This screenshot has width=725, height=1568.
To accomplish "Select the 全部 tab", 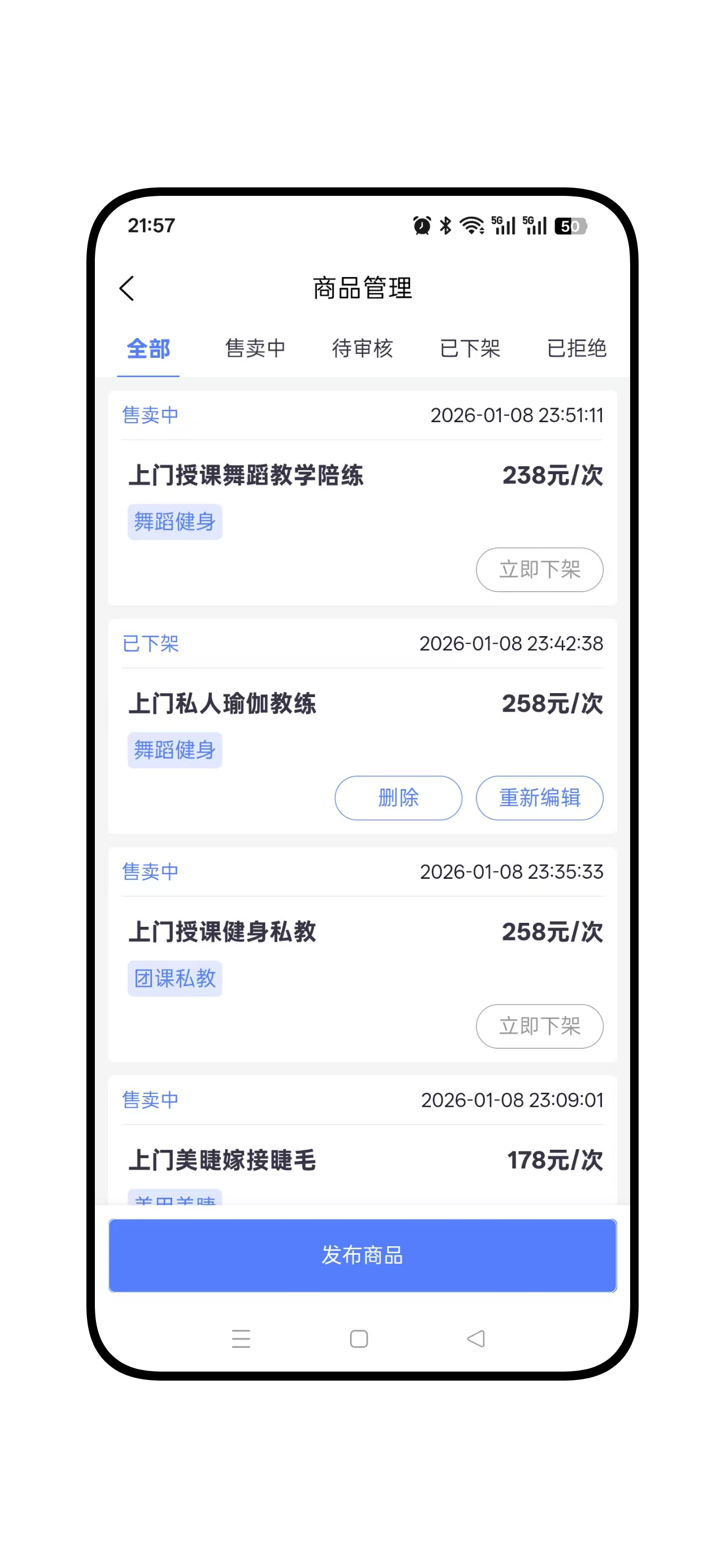I will coord(148,348).
